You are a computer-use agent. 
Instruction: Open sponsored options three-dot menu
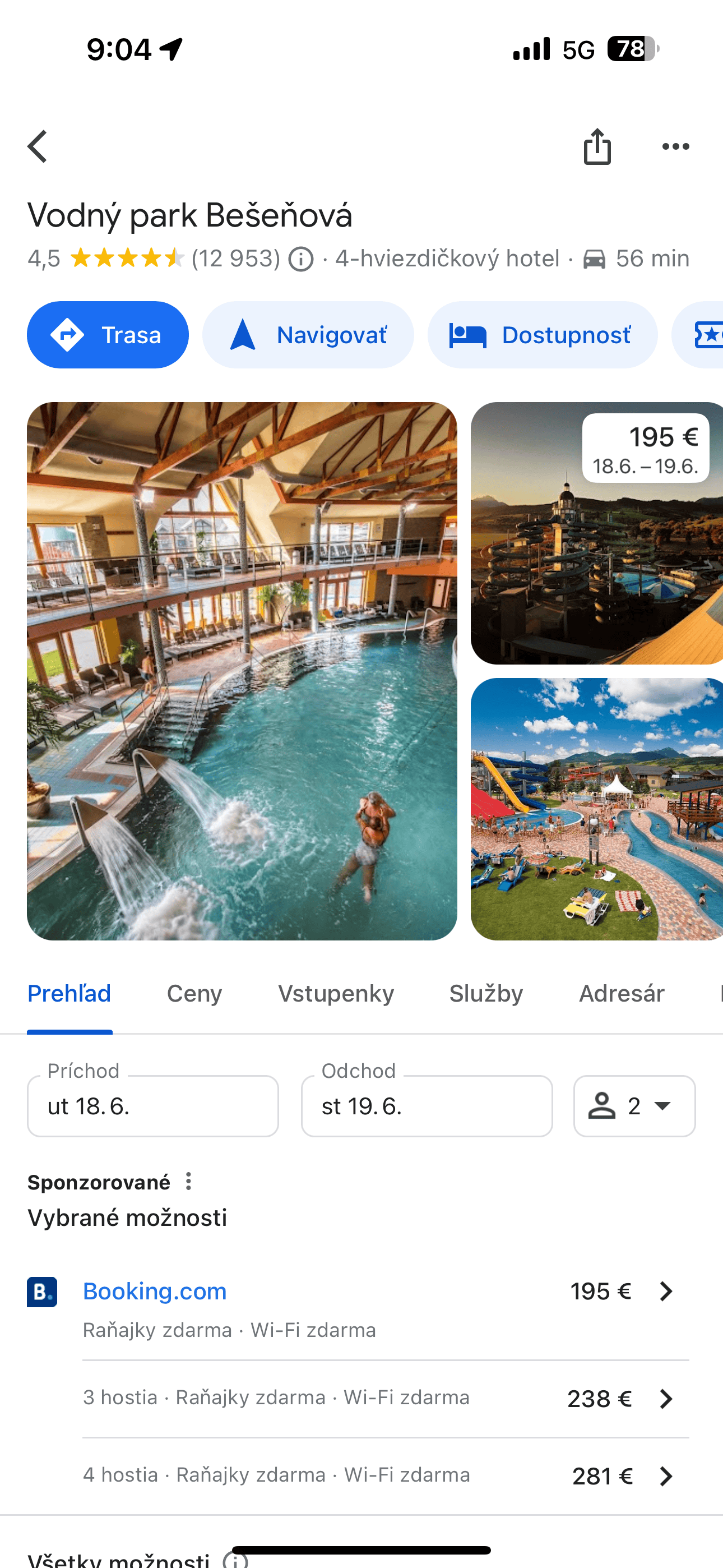pos(189,1182)
